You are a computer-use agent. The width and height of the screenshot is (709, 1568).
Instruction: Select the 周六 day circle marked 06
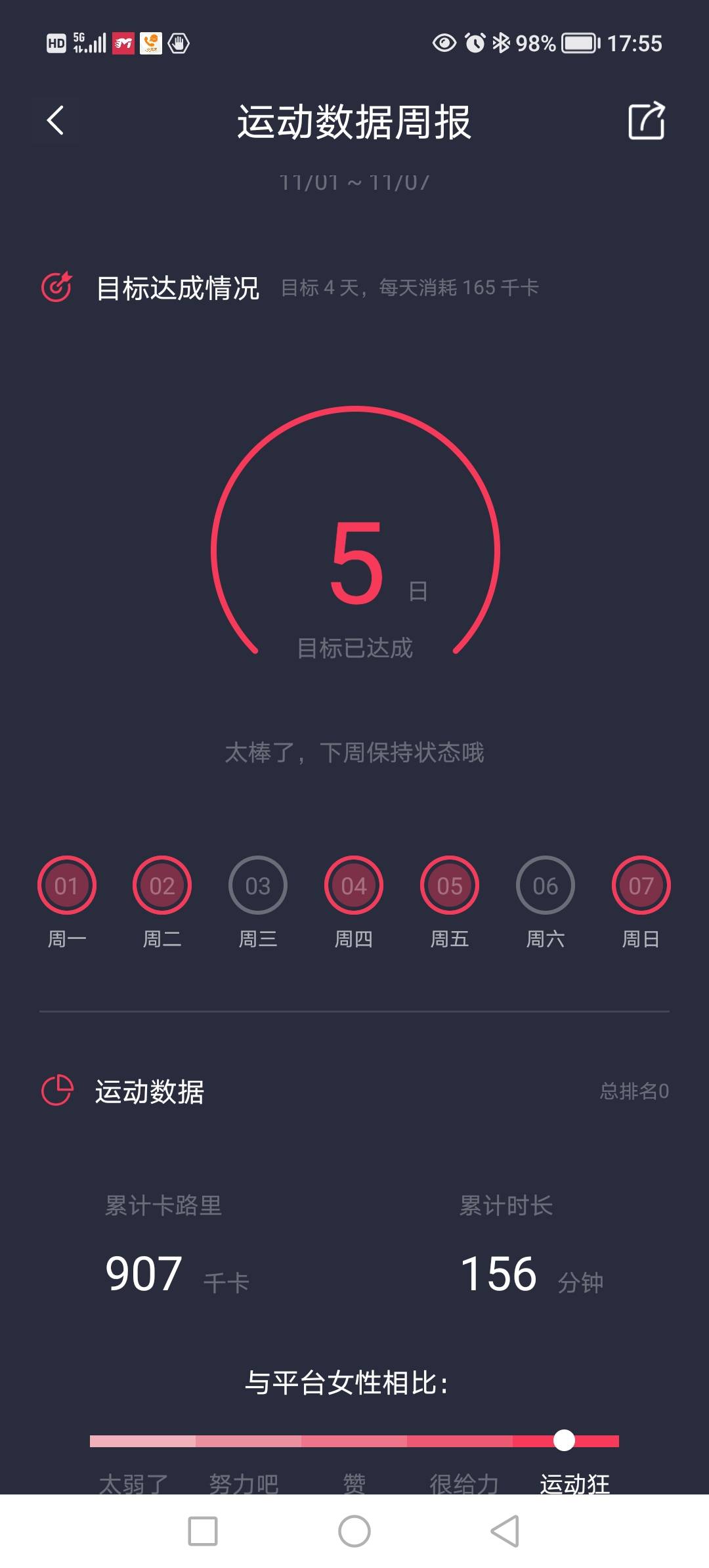click(545, 885)
